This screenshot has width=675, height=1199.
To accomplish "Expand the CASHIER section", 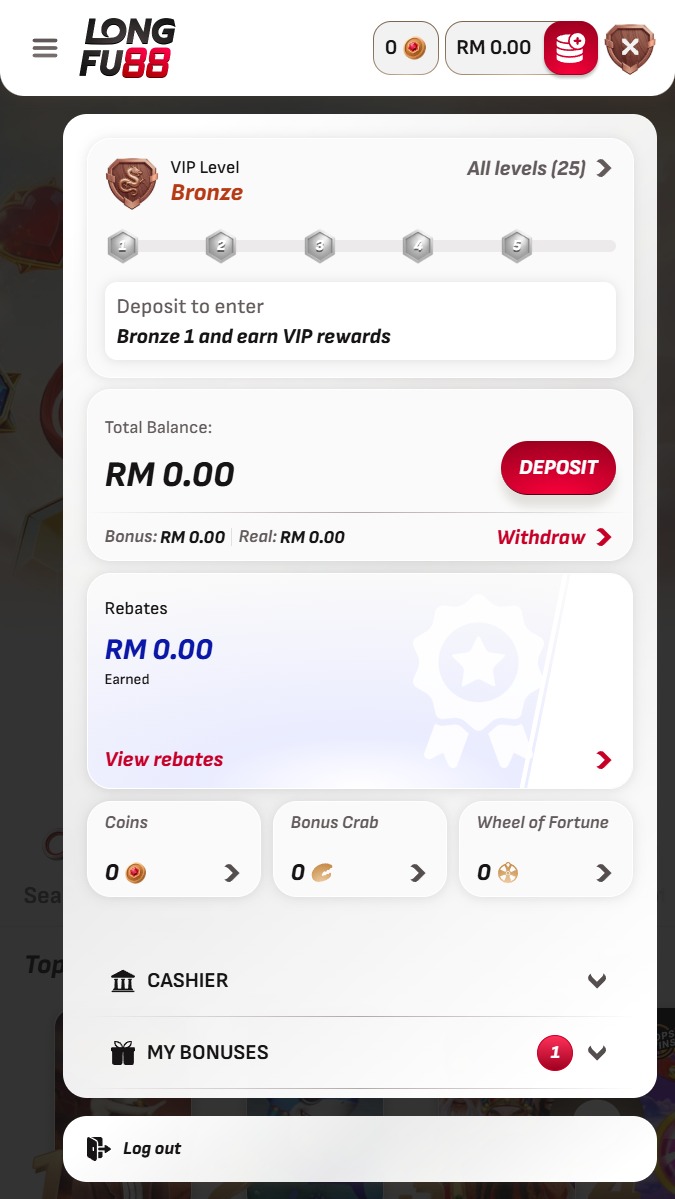I will [360, 980].
